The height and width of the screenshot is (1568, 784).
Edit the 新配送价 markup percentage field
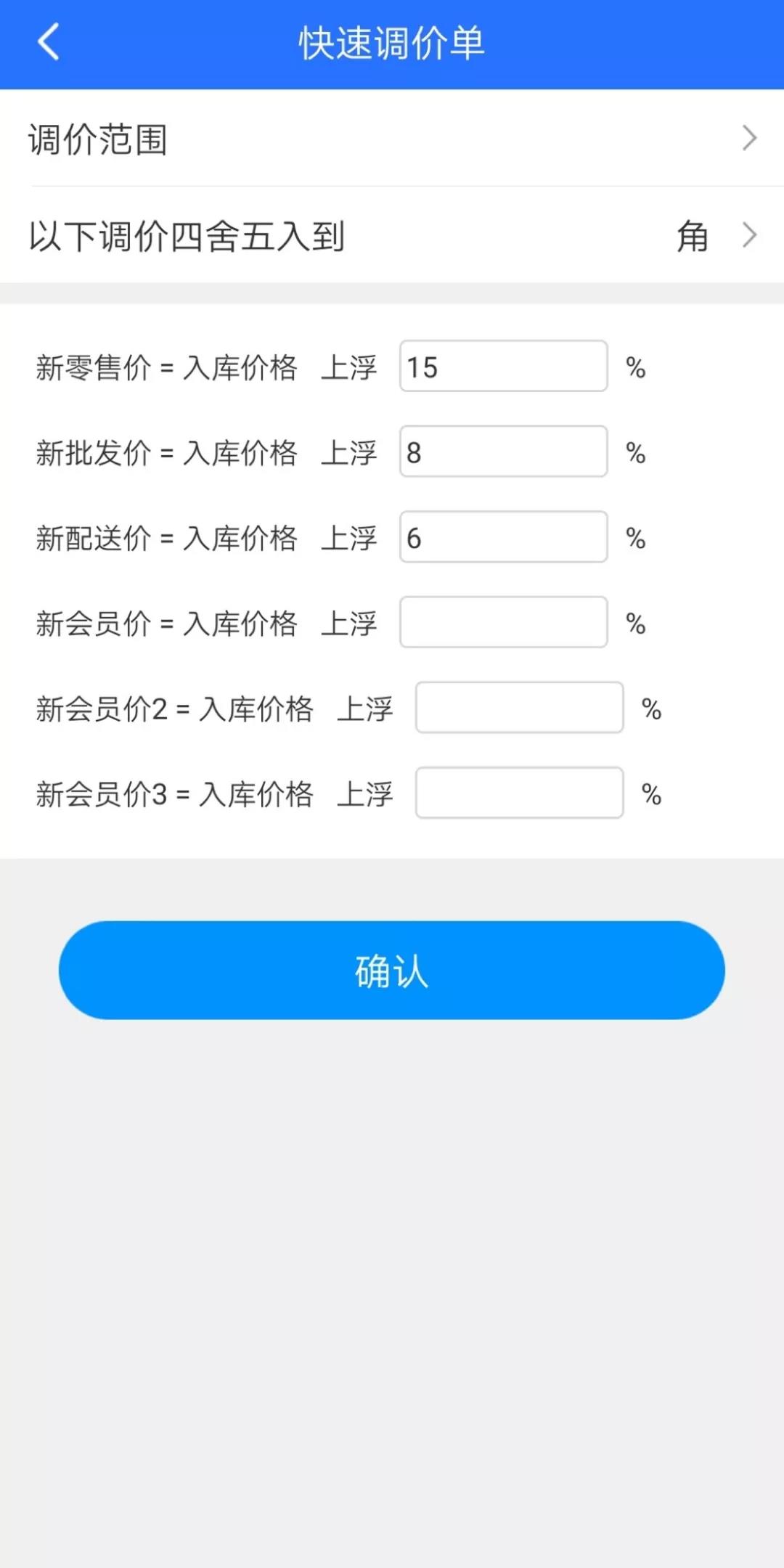click(x=503, y=537)
